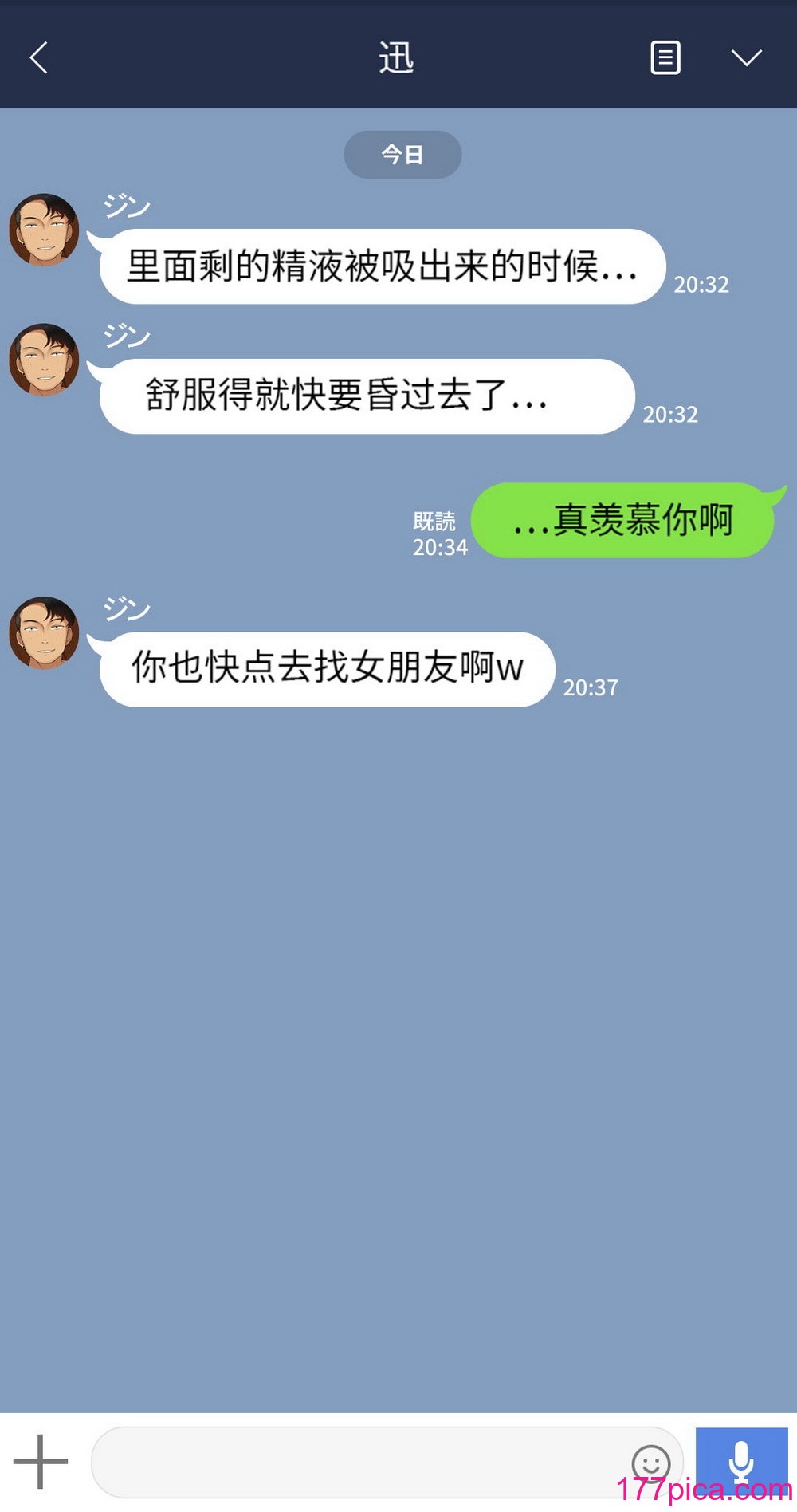Start a voice message with the microphone
Screen dimensions: 797x1512
click(x=741, y=1461)
